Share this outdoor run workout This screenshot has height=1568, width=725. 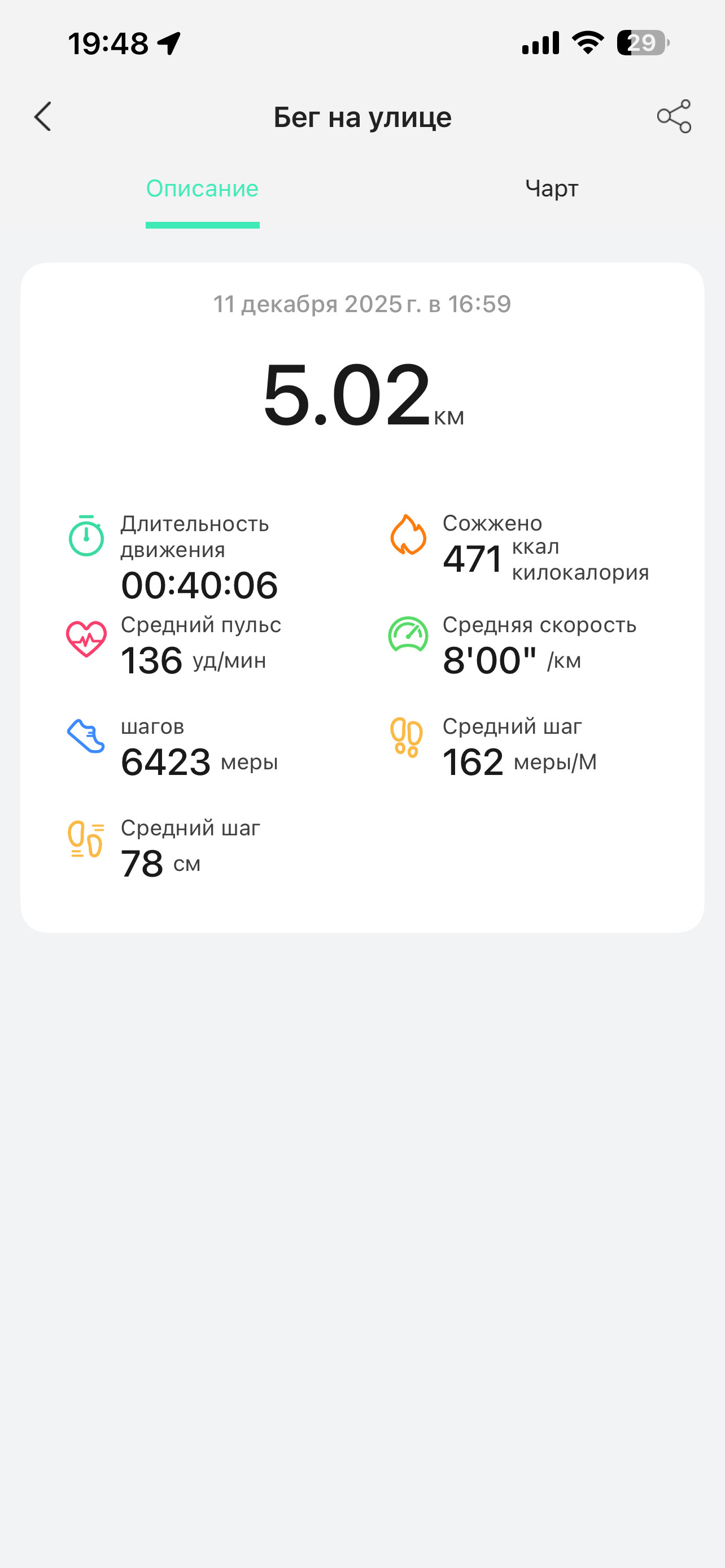[674, 116]
